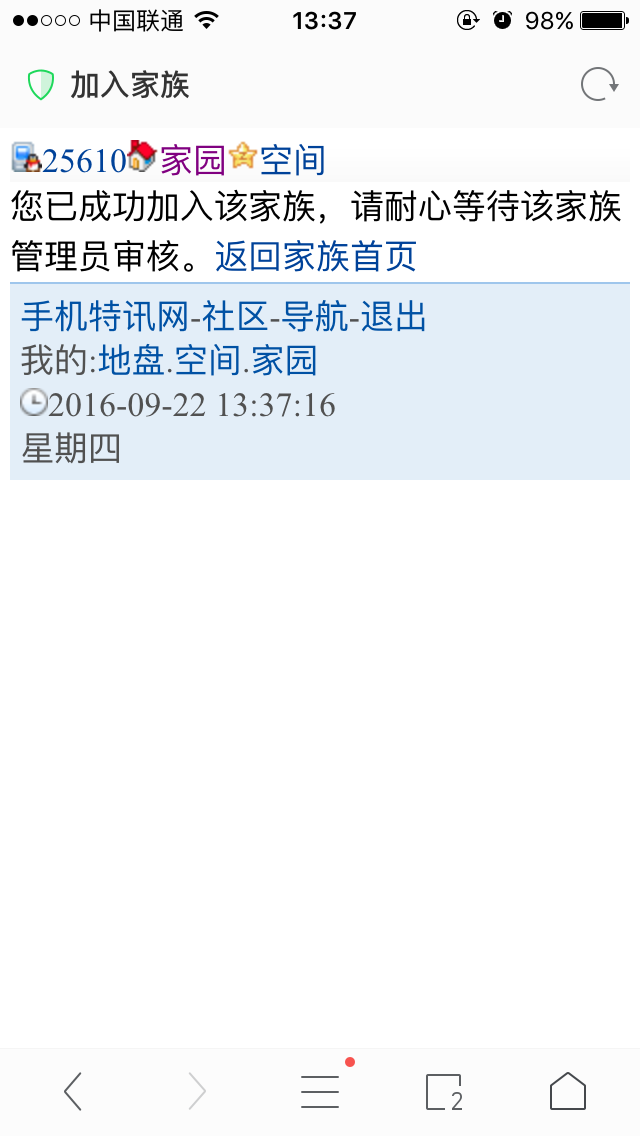Open the 导航 navigation link
Viewport: 640px width, 1136px height.
click(314, 317)
